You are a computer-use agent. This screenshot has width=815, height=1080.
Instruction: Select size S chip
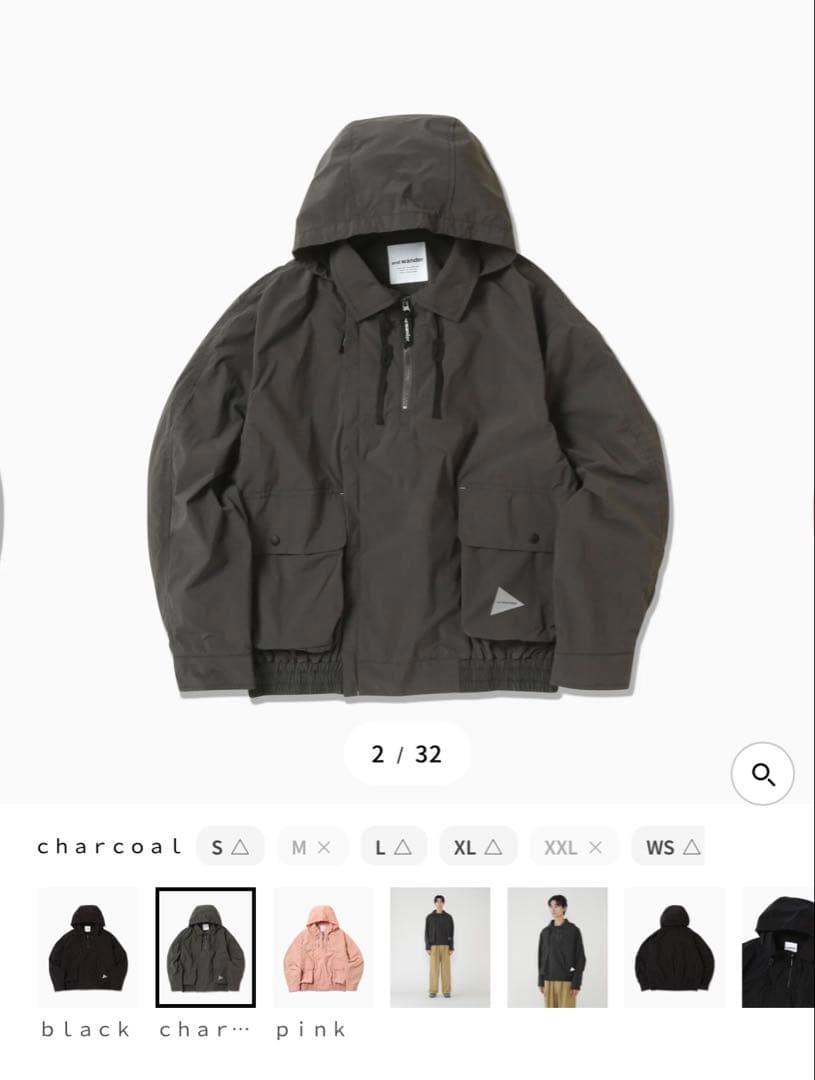coord(229,847)
